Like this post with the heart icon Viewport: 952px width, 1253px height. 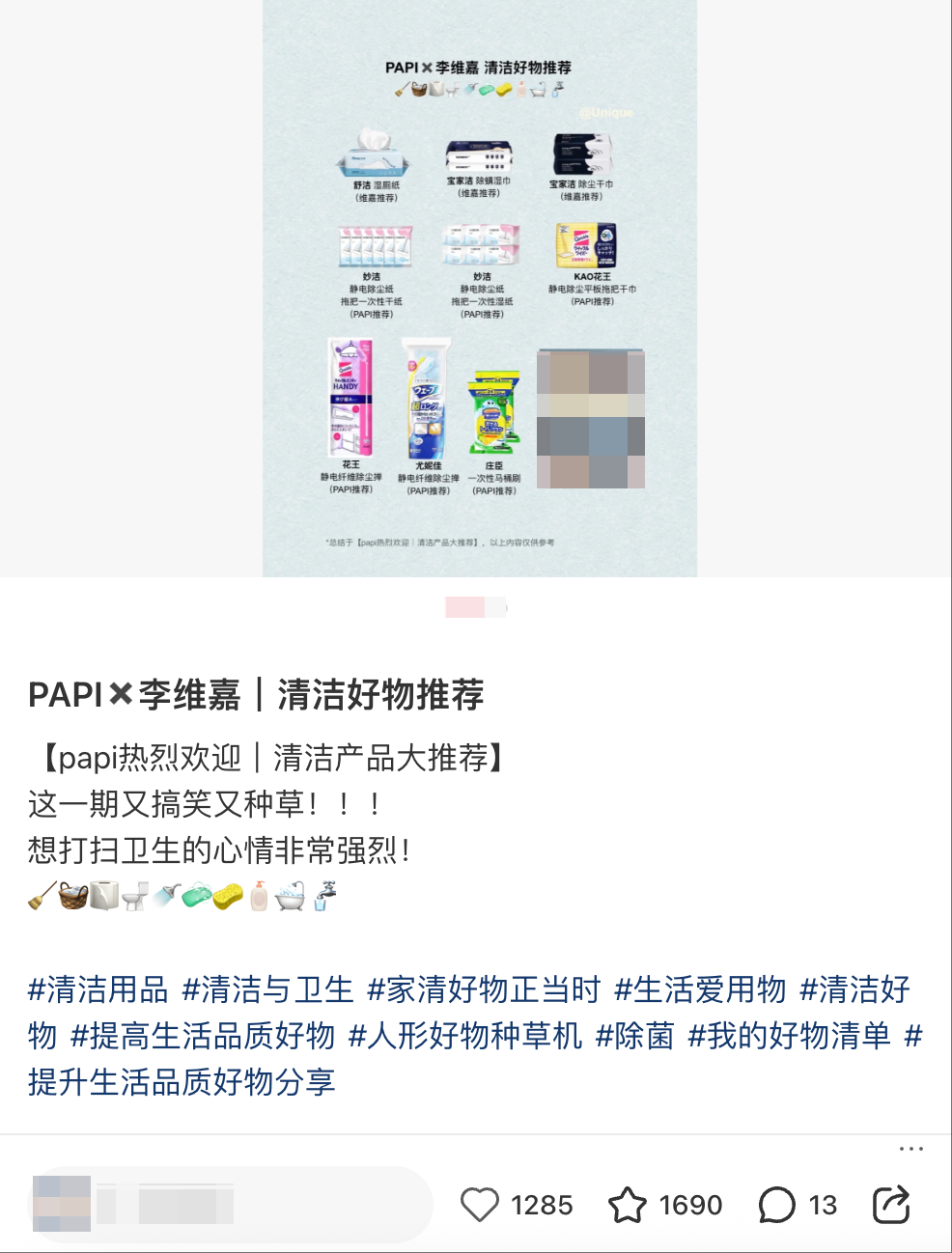(x=479, y=1205)
